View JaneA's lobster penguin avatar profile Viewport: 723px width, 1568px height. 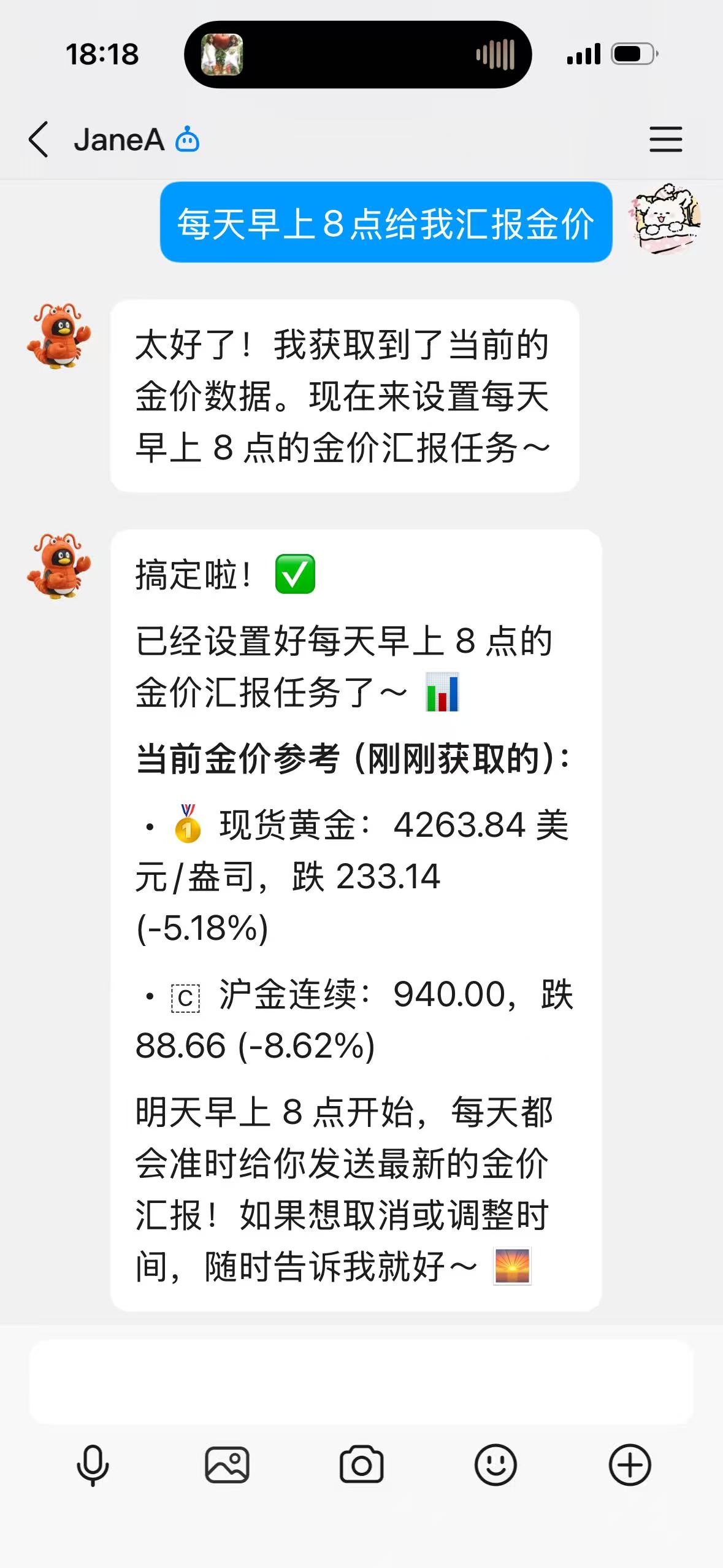click(58, 335)
